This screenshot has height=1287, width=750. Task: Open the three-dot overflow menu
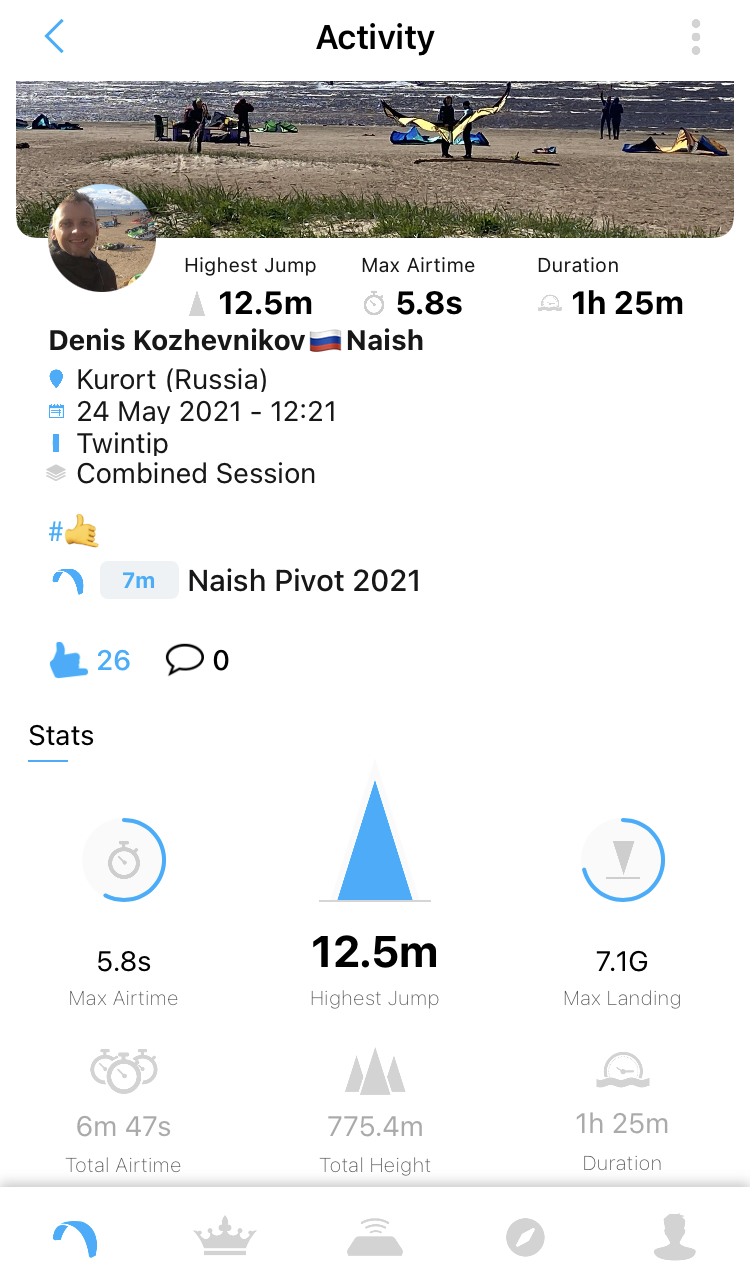click(695, 37)
